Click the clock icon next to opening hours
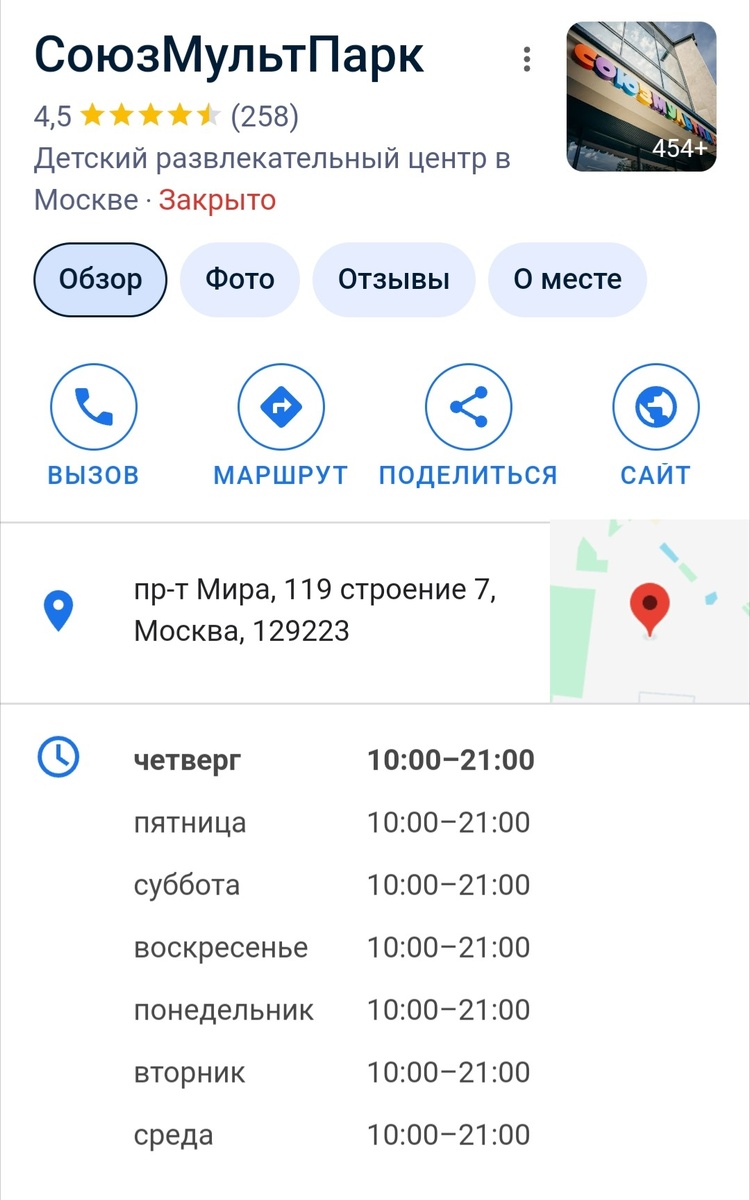This screenshot has height=1200, width=750. (60, 757)
